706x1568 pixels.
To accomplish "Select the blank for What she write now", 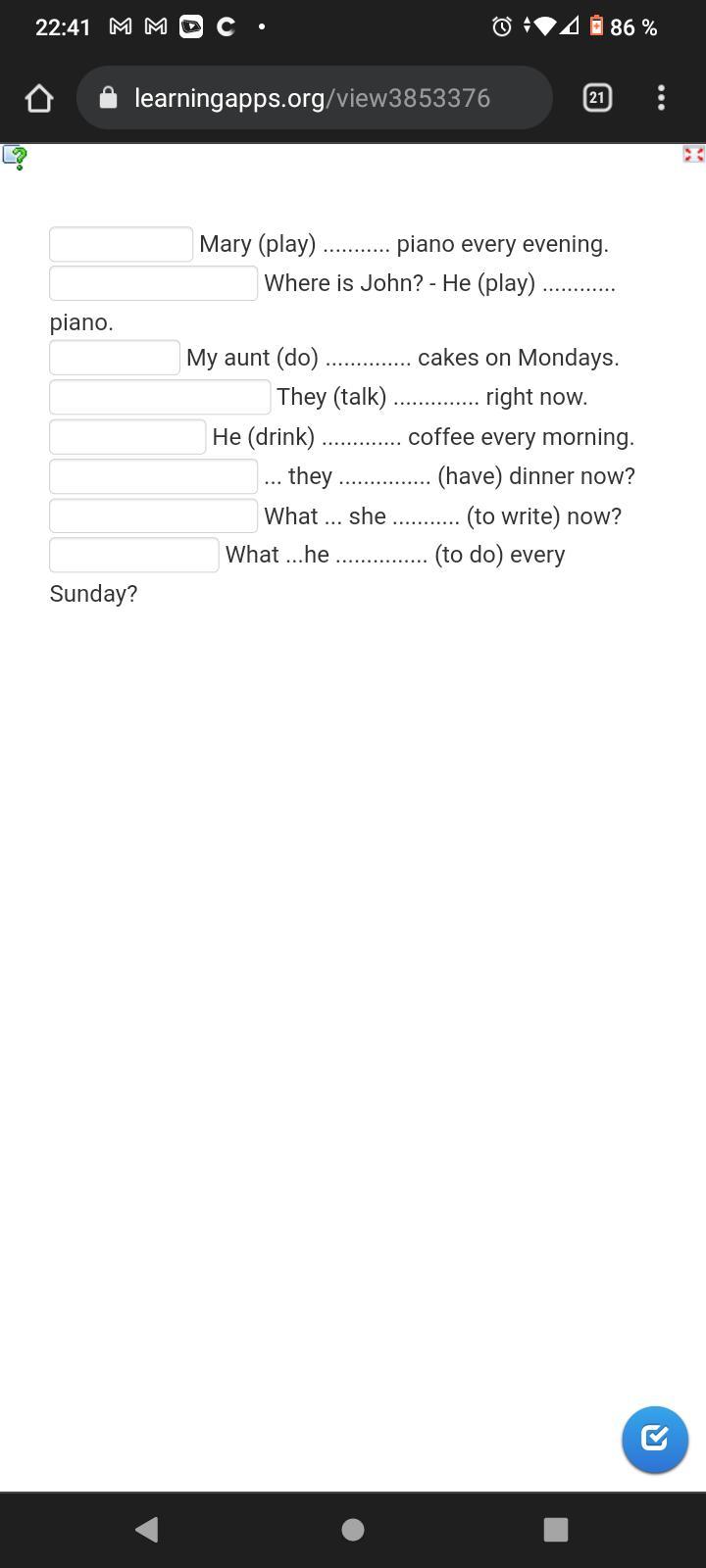I will 154,515.
